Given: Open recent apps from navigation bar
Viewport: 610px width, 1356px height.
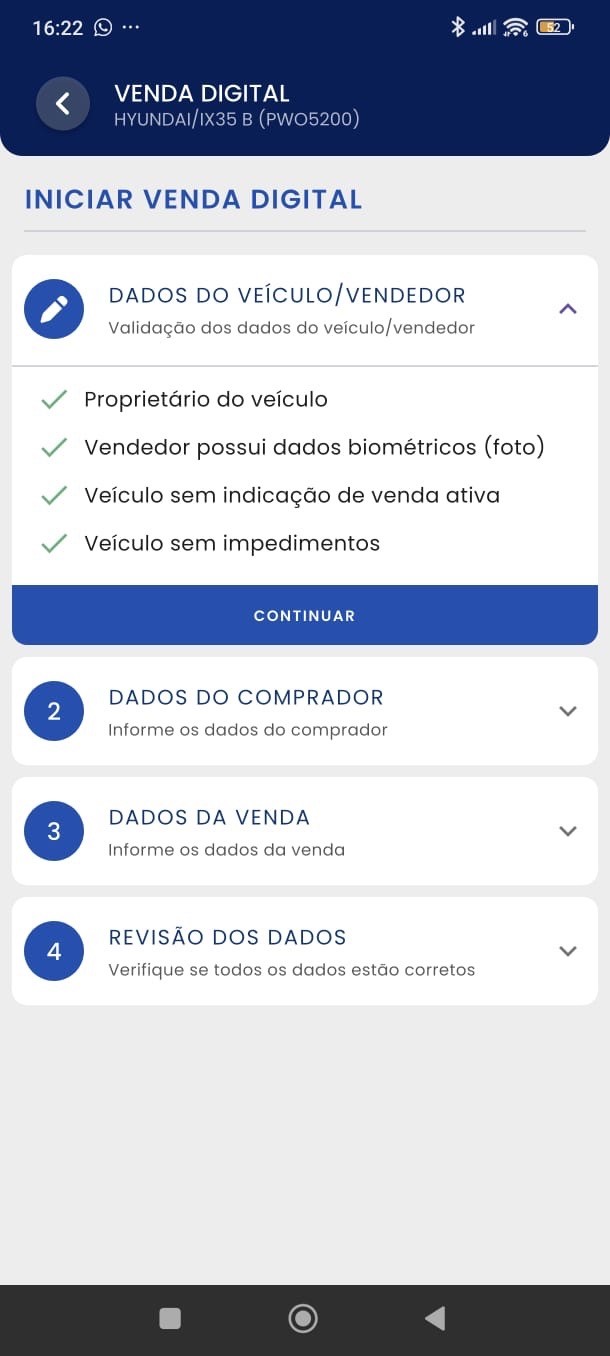Looking at the screenshot, I should tap(170, 1318).
